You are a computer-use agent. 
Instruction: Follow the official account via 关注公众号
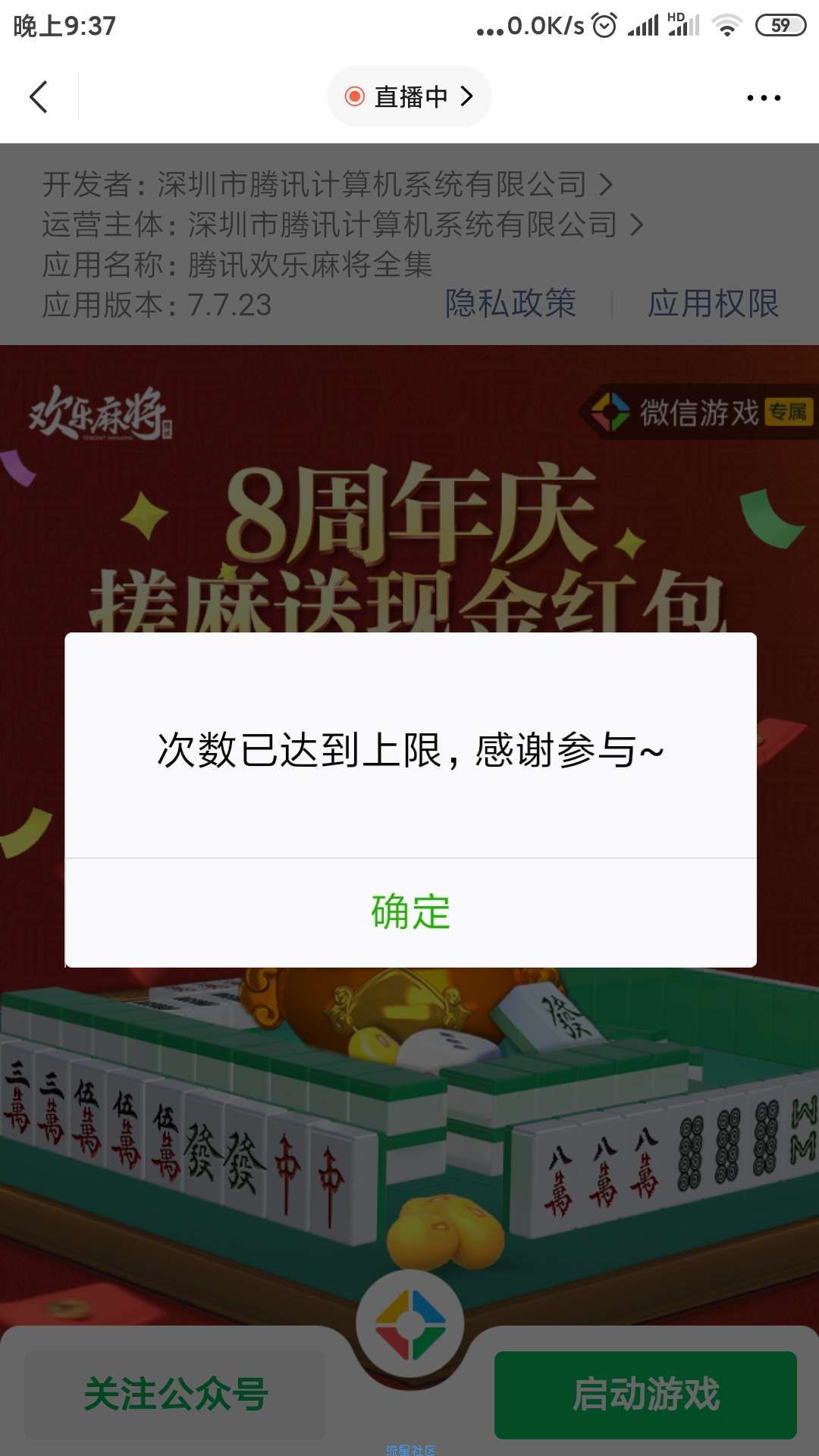175,1395
